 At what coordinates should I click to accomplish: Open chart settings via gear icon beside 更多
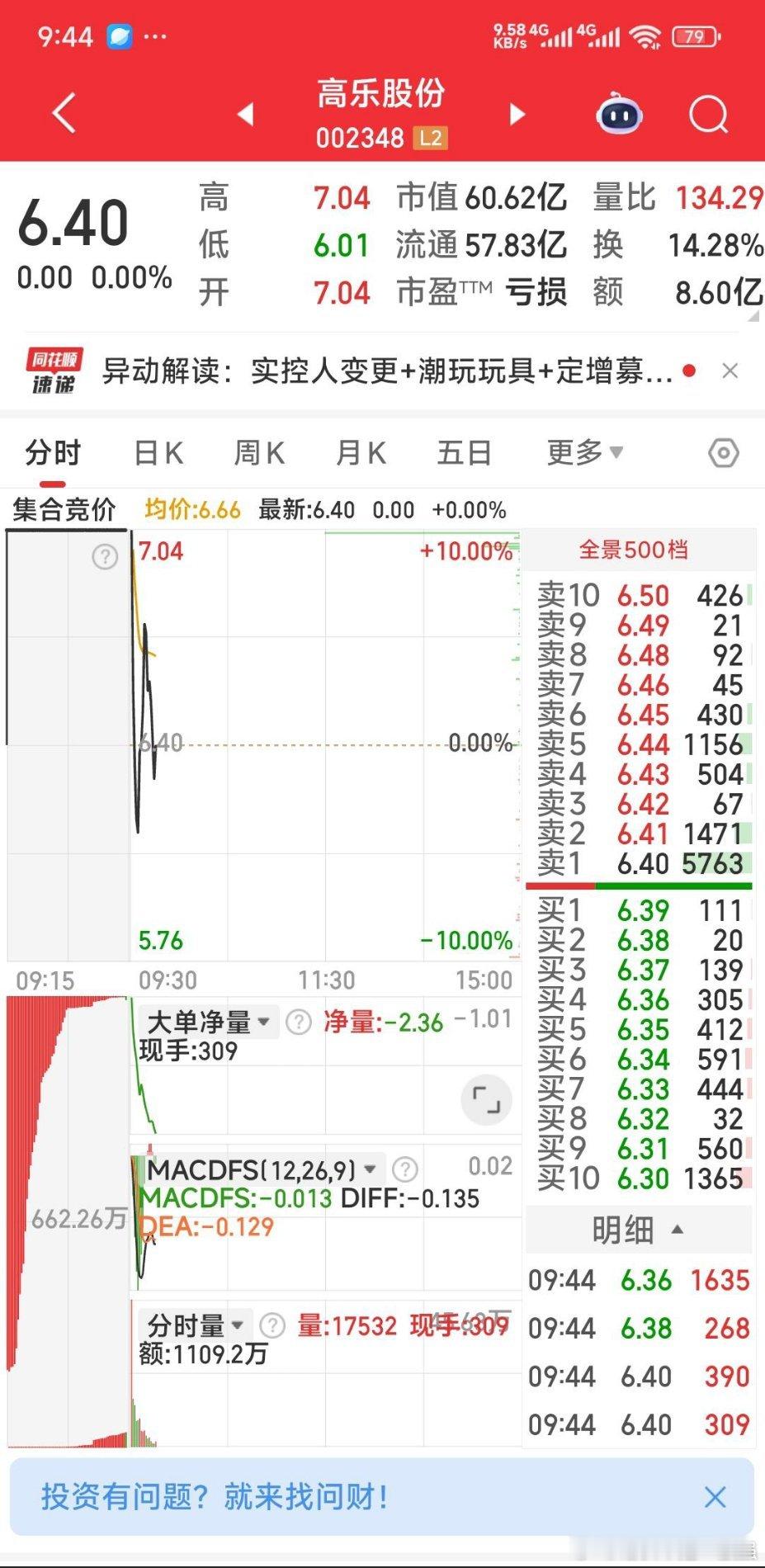pos(723,451)
